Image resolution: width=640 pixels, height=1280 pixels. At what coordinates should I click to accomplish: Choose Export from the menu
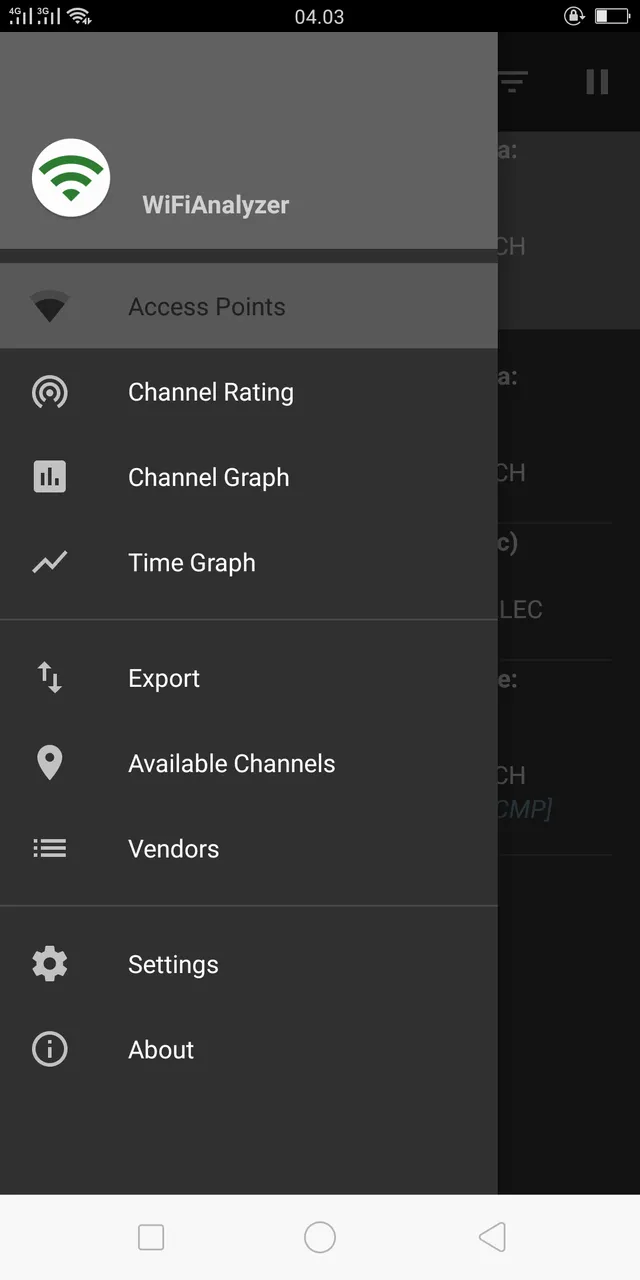(x=164, y=678)
